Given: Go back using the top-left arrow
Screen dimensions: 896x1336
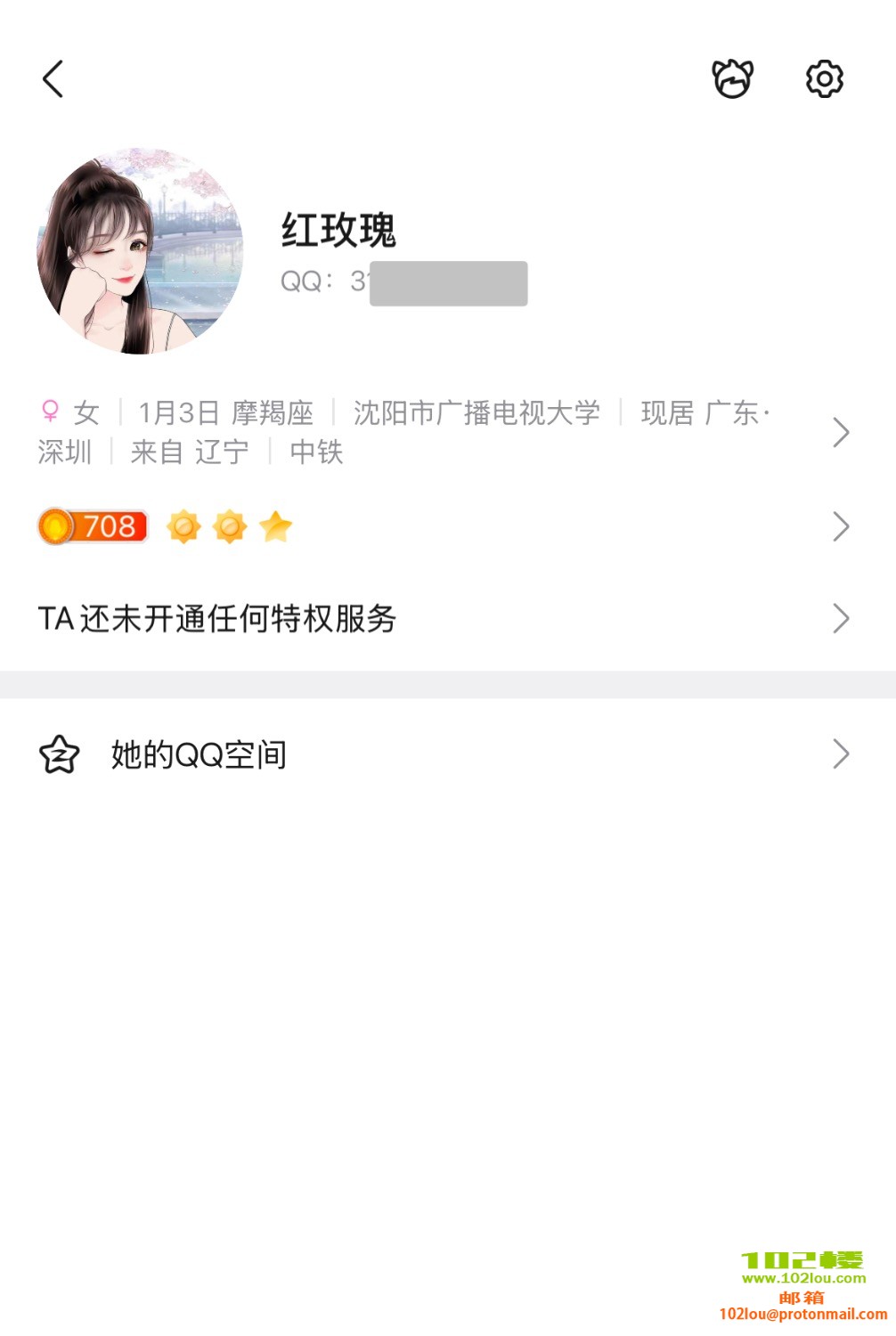Looking at the screenshot, I should 53,79.
